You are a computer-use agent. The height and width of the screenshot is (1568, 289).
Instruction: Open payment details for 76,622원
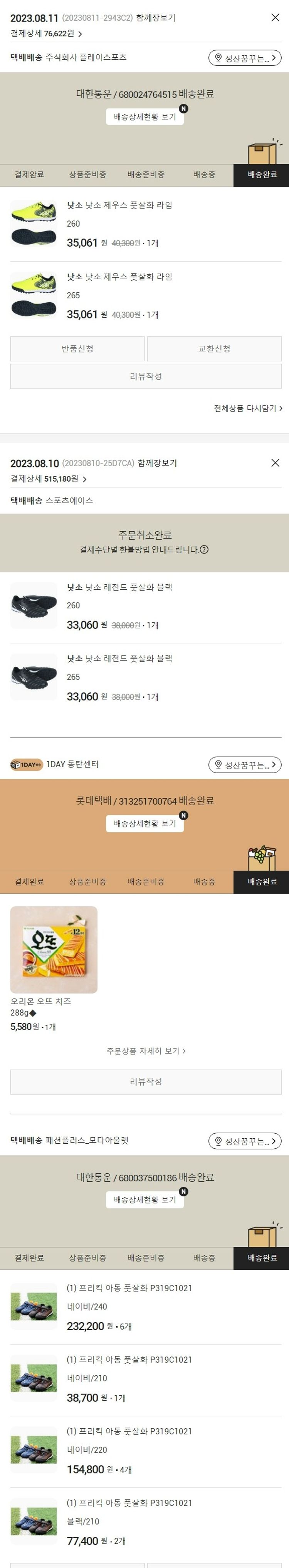click(x=46, y=33)
